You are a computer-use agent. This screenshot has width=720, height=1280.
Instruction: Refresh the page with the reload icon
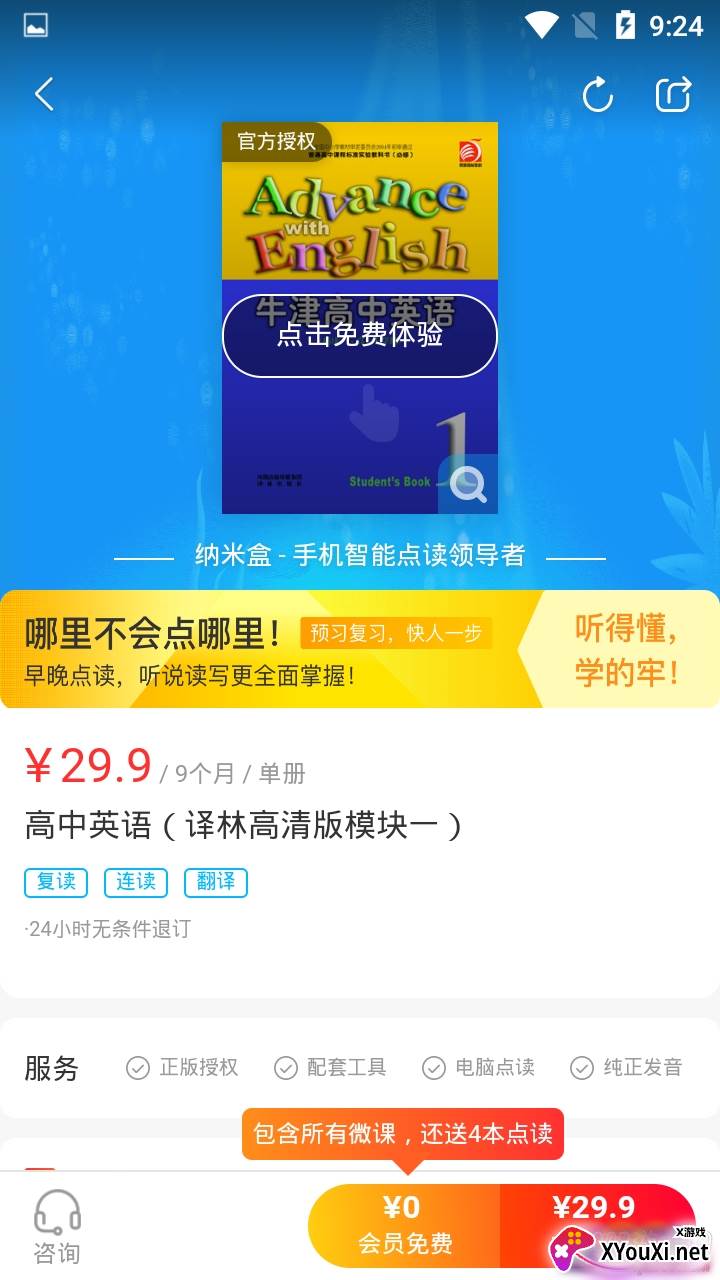tap(597, 95)
